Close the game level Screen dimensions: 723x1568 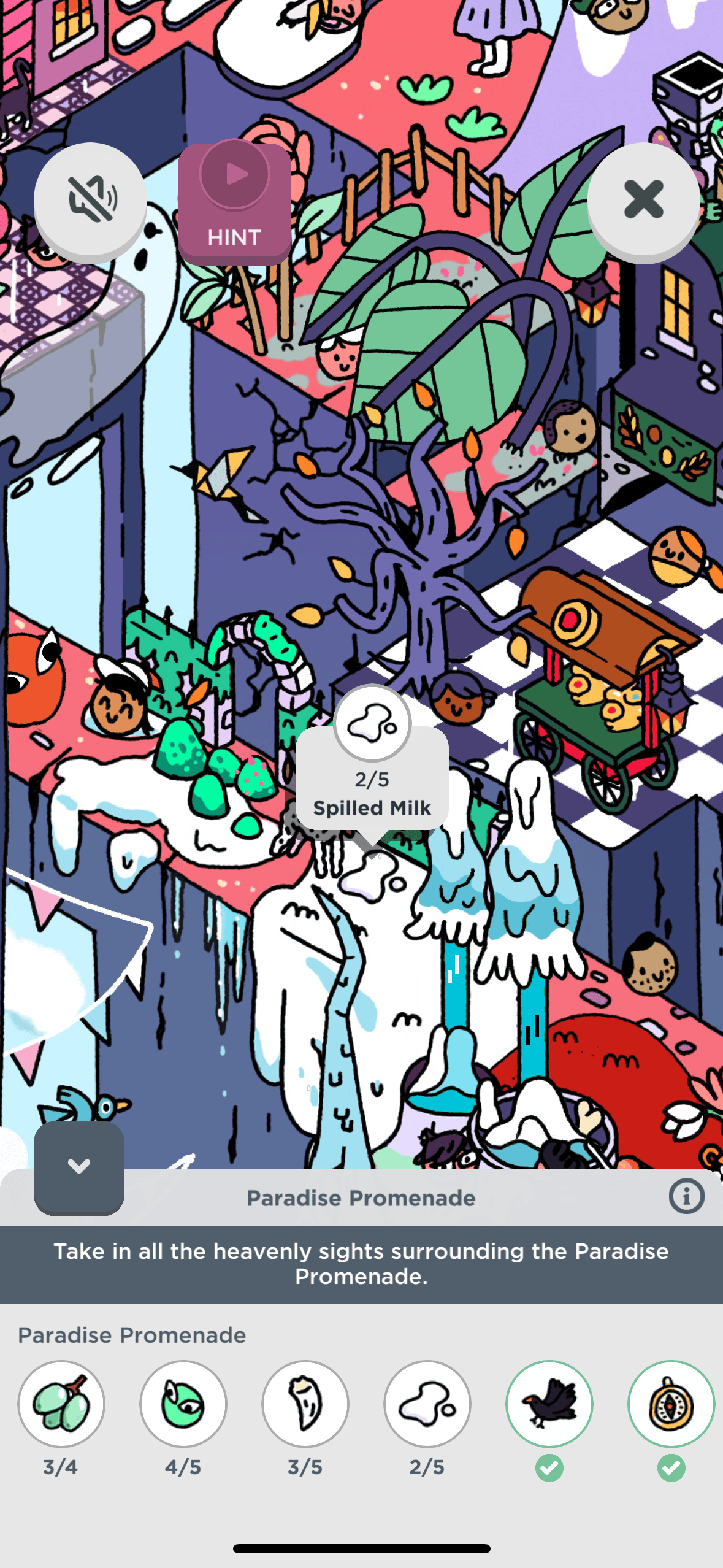pos(643,200)
